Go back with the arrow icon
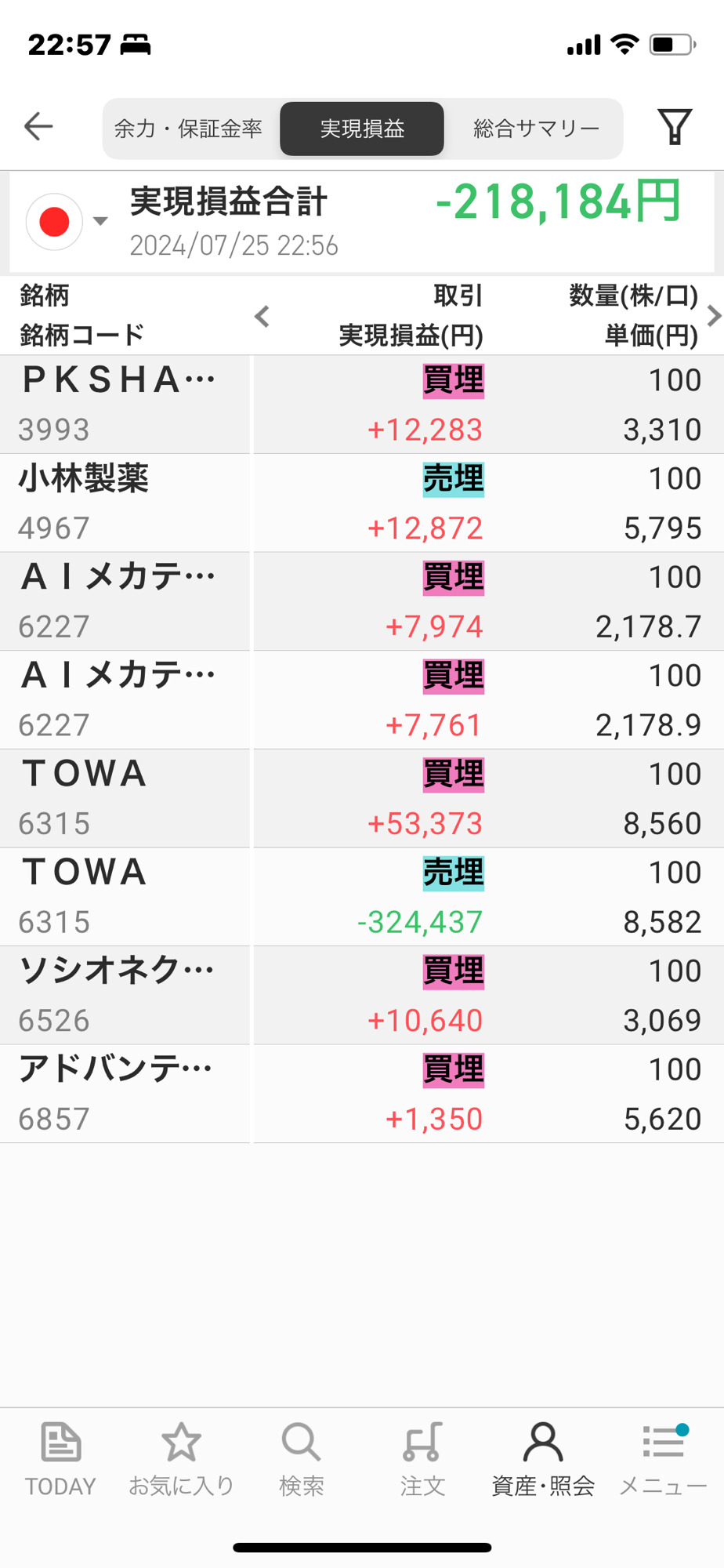Image resolution: width=724 pixels, height=1568 pixels. pyautogui.click(x=38, y=126)
